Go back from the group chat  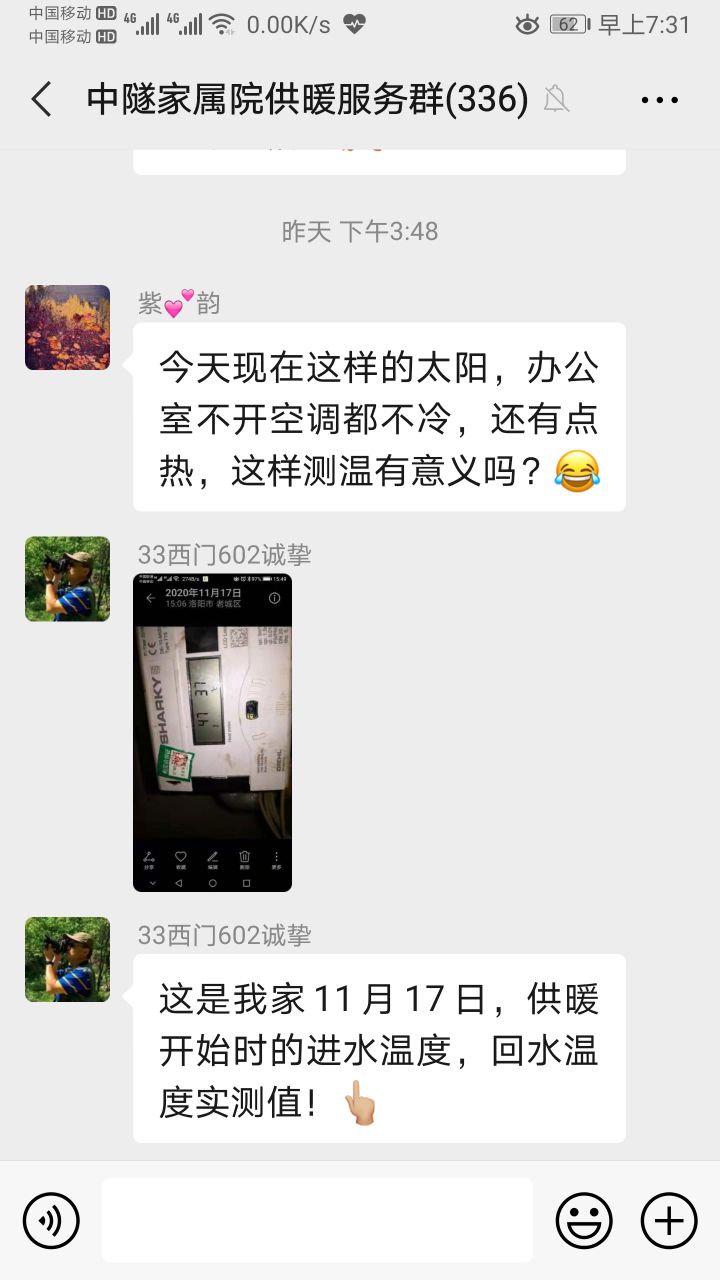coord(42,100)
